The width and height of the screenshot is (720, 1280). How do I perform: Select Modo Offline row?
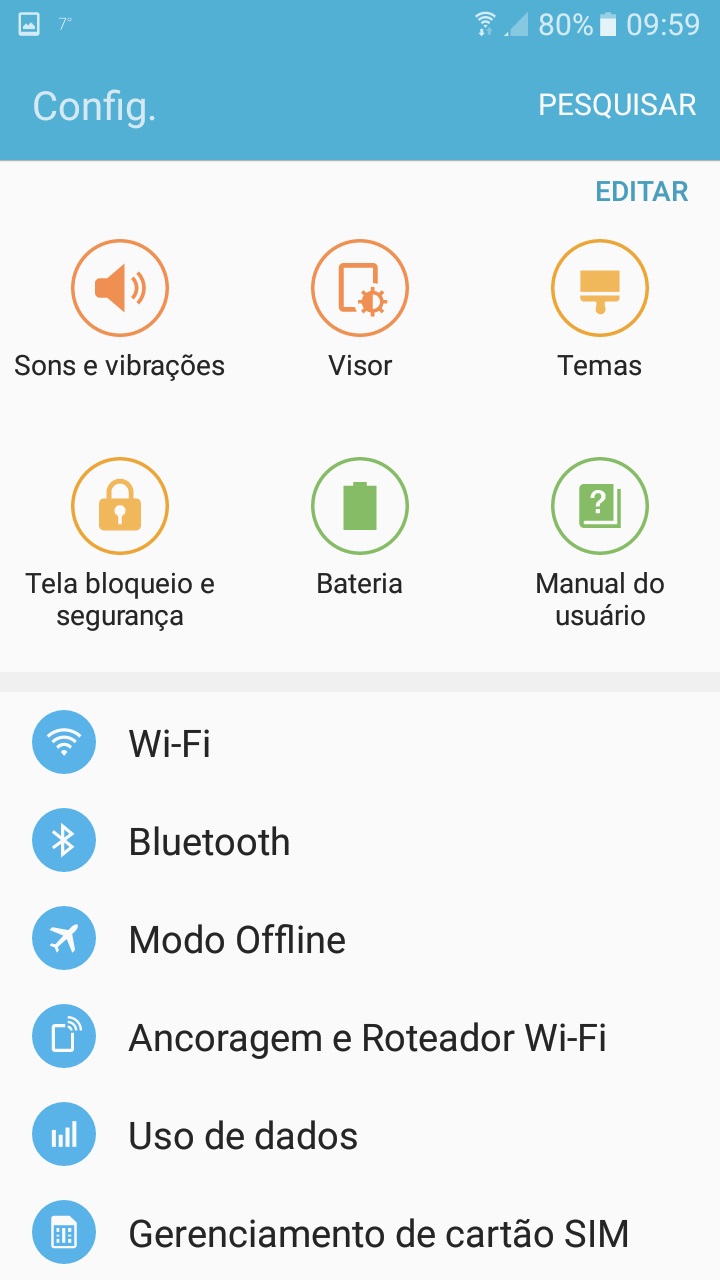[360, 939]
